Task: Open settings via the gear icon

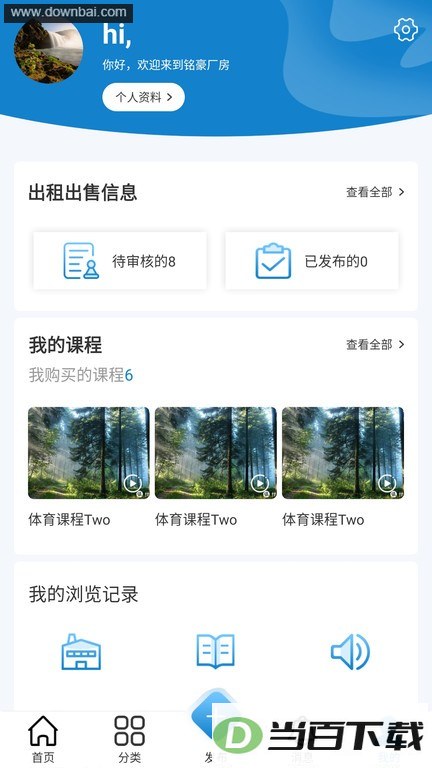Action: 406,30
